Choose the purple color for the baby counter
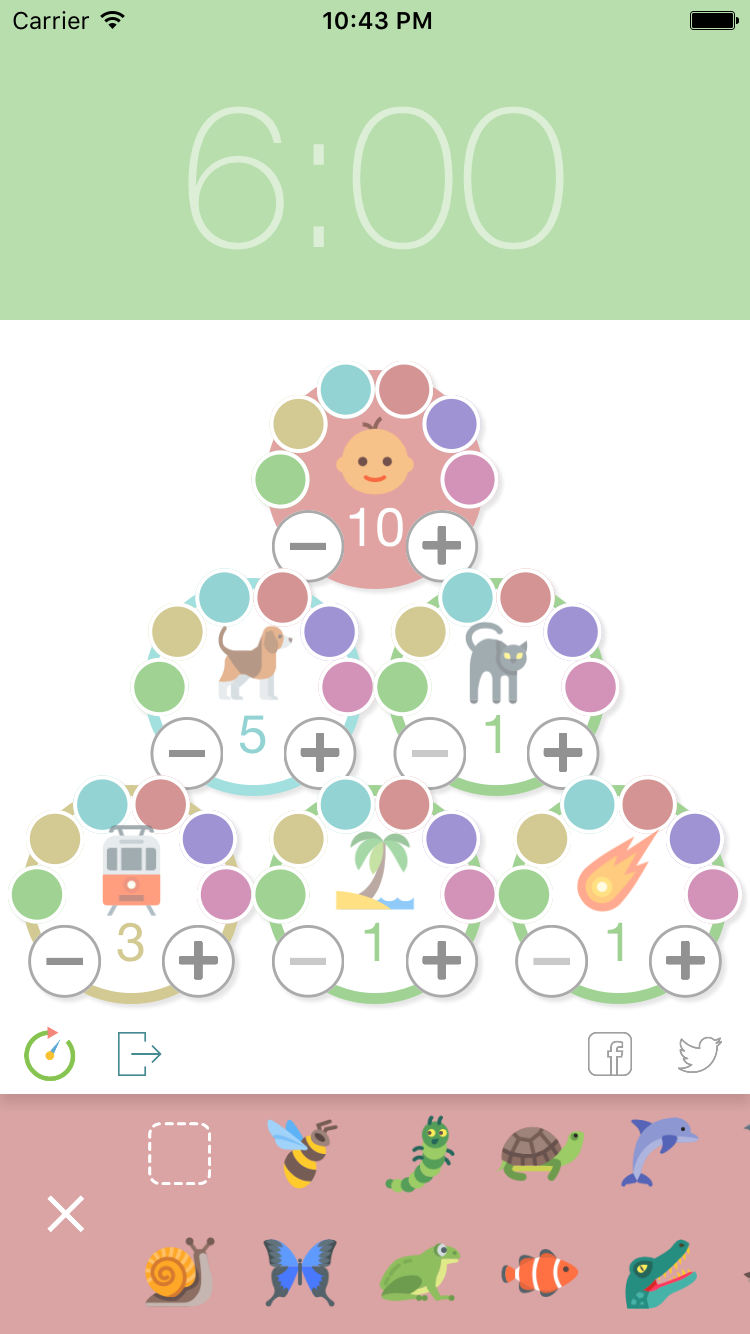The image size is (750, 1334). coord(451,424)
